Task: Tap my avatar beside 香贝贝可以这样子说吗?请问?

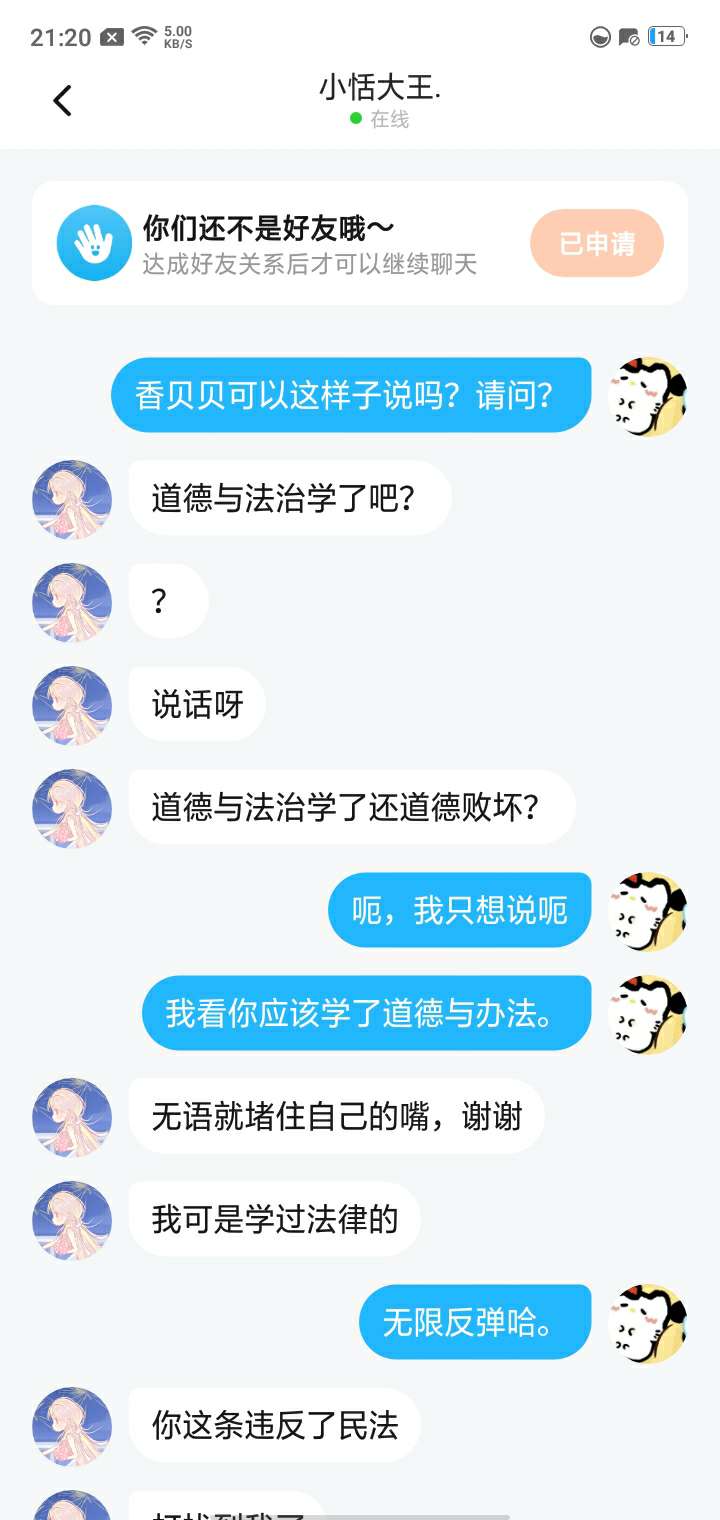Action: click(648, 397)
